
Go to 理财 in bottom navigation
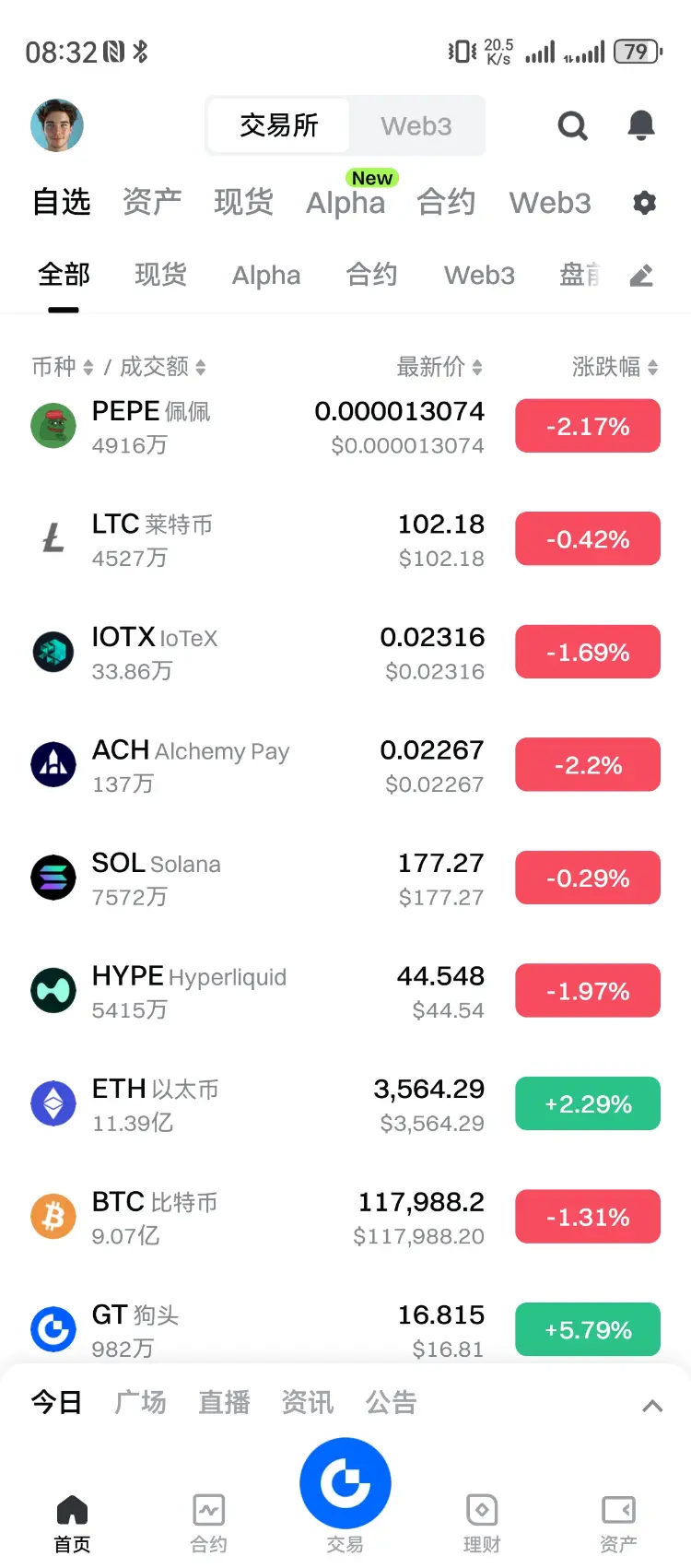[482, 1524]
